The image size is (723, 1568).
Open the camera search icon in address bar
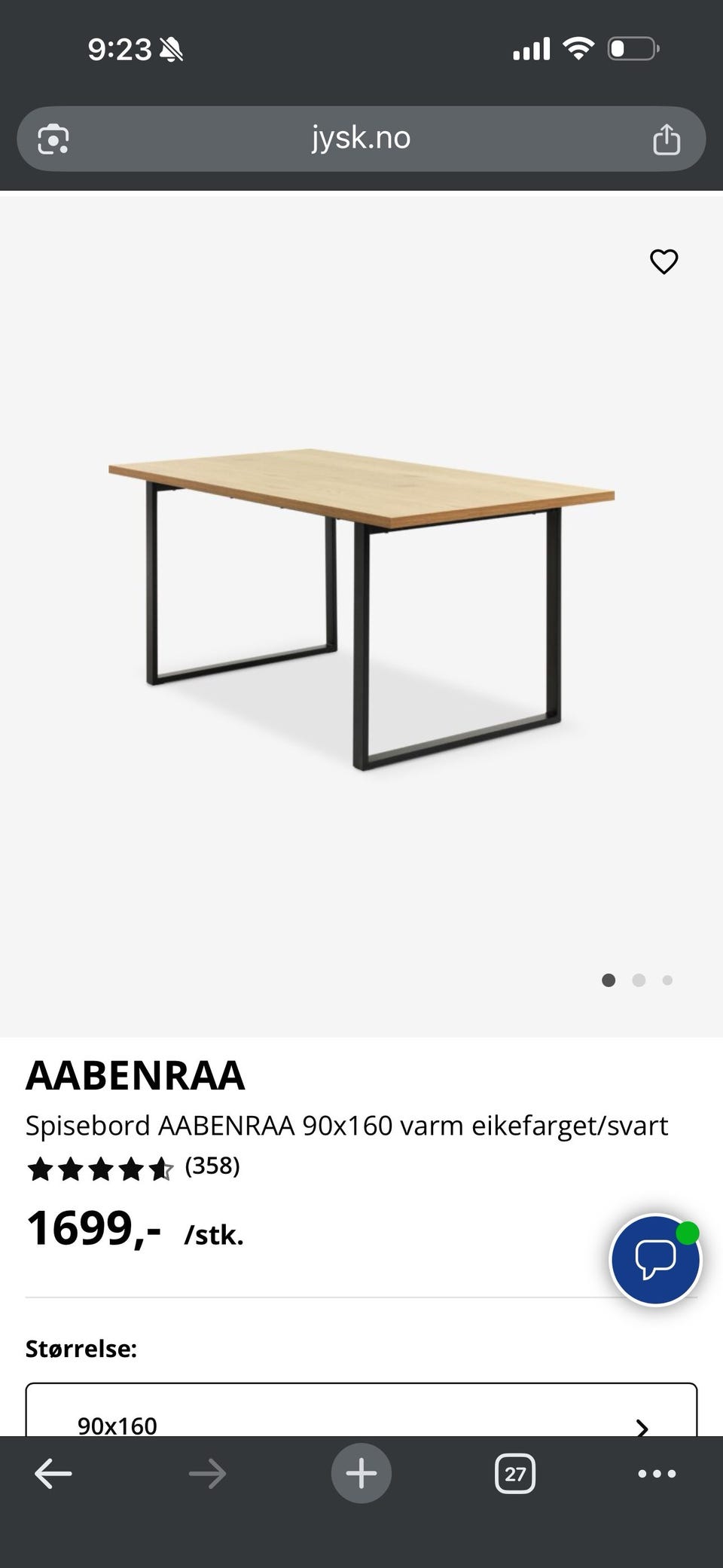[50, 138]
